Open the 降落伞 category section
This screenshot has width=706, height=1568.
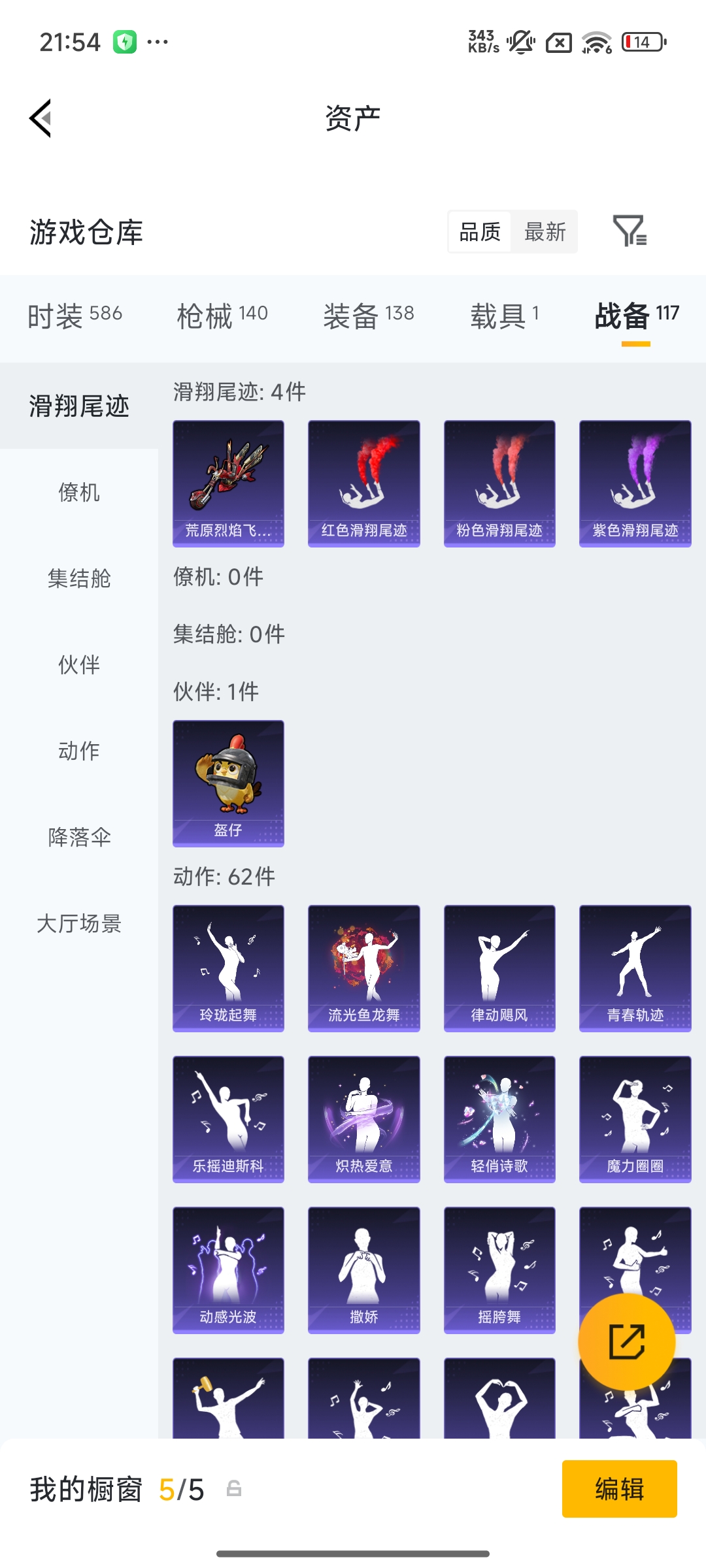80,836
